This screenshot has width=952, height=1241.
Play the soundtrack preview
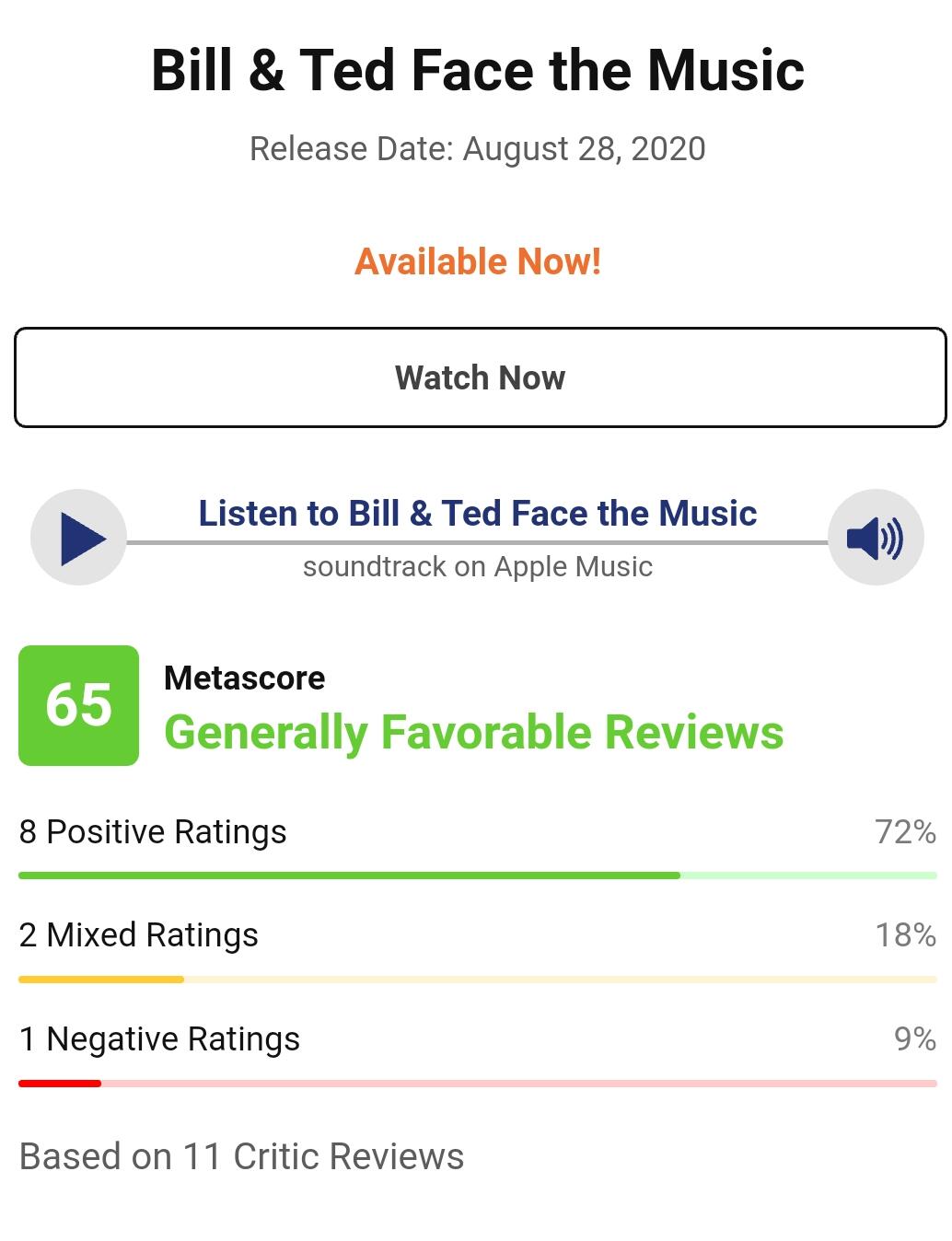click(x=78, y=538)
